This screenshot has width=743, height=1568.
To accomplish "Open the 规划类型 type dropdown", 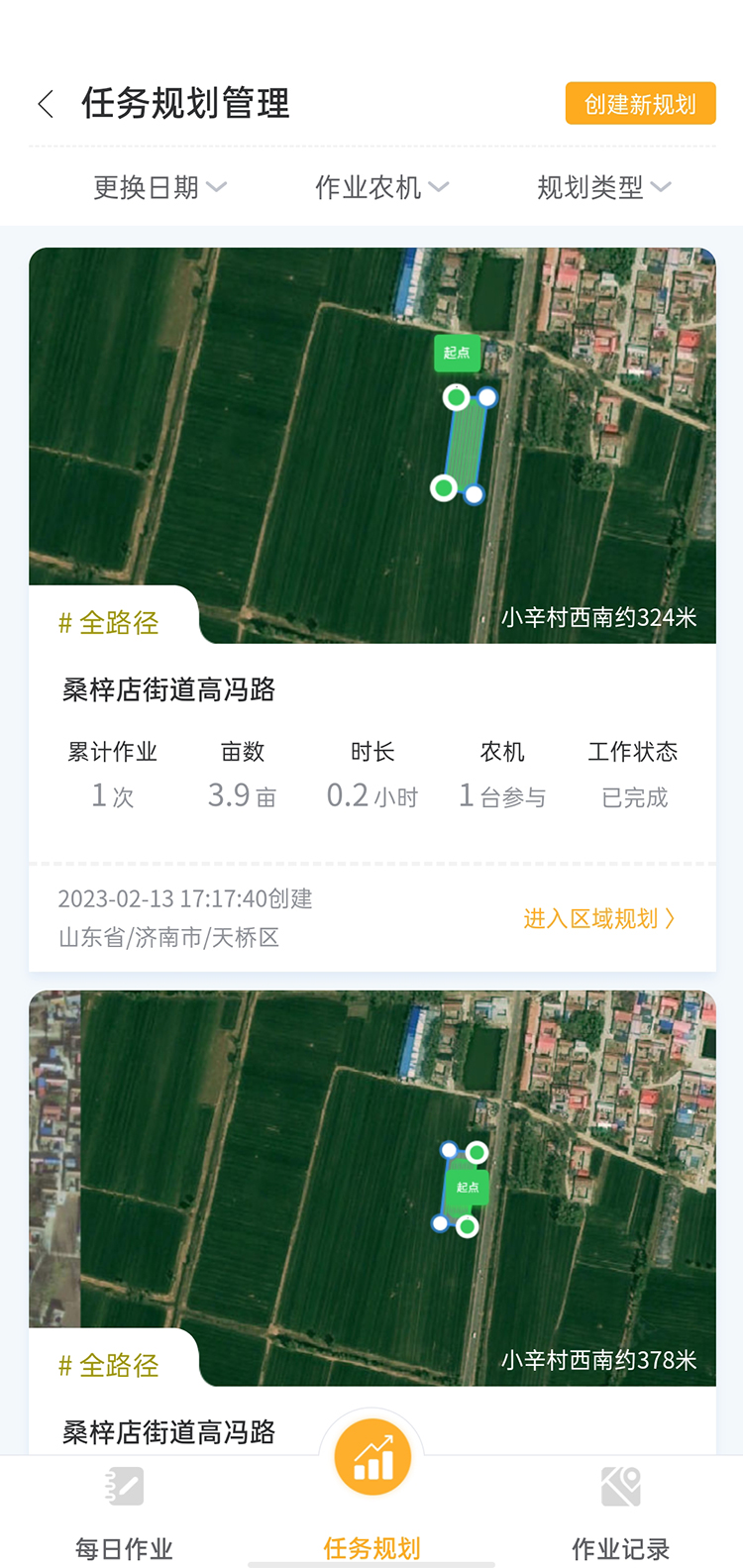I will point(603,187).
